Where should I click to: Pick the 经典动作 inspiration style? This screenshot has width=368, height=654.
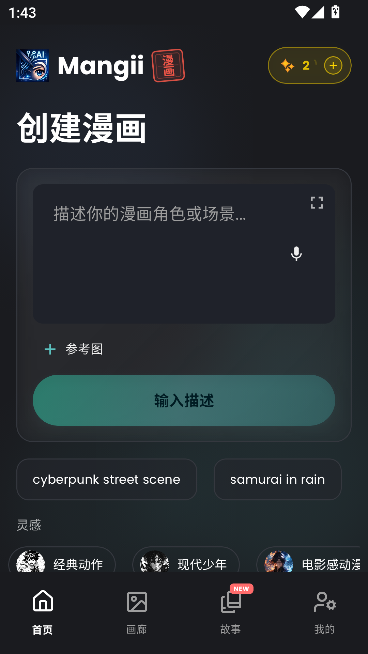(x=62, y=562)
